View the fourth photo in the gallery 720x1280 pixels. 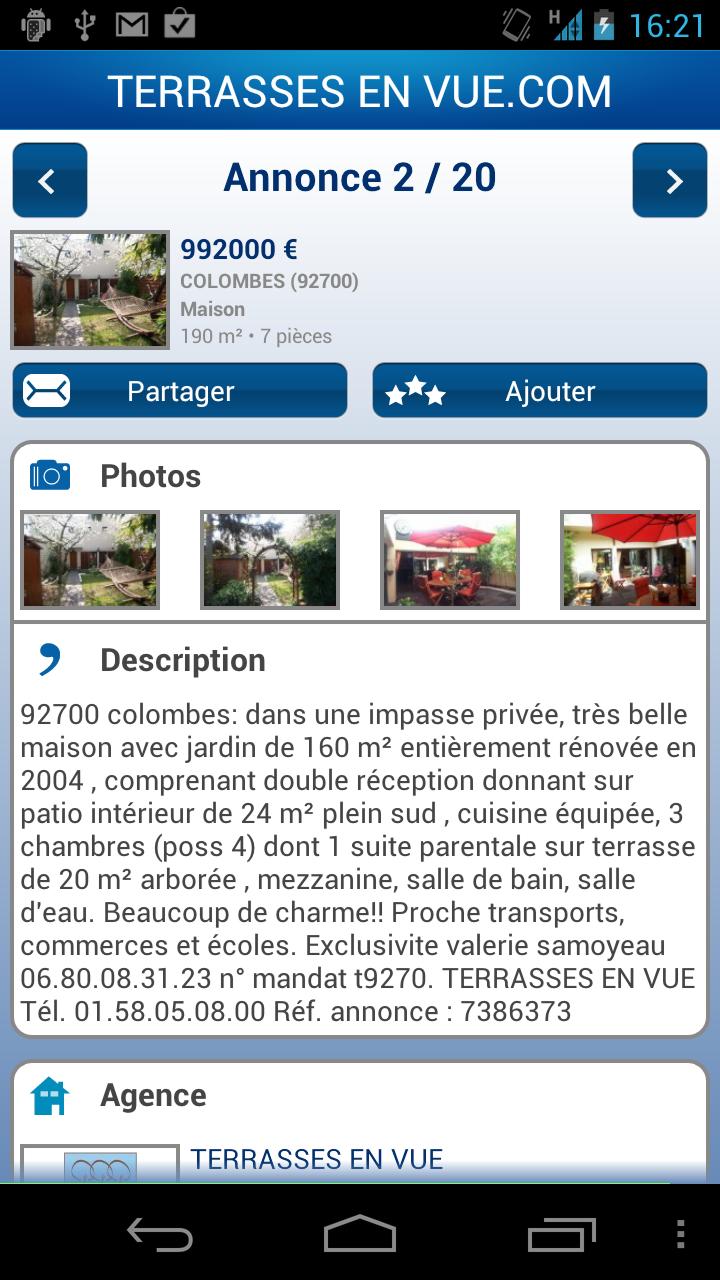point(630,560)
